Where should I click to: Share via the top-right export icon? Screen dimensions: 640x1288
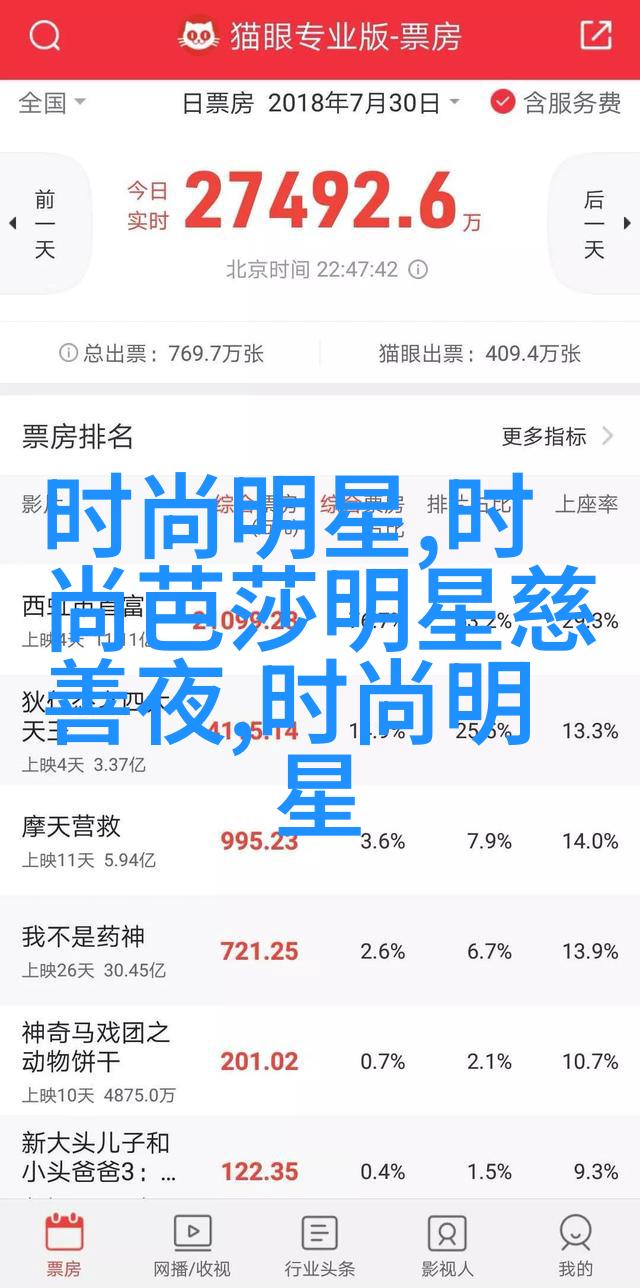pos(596,36)
